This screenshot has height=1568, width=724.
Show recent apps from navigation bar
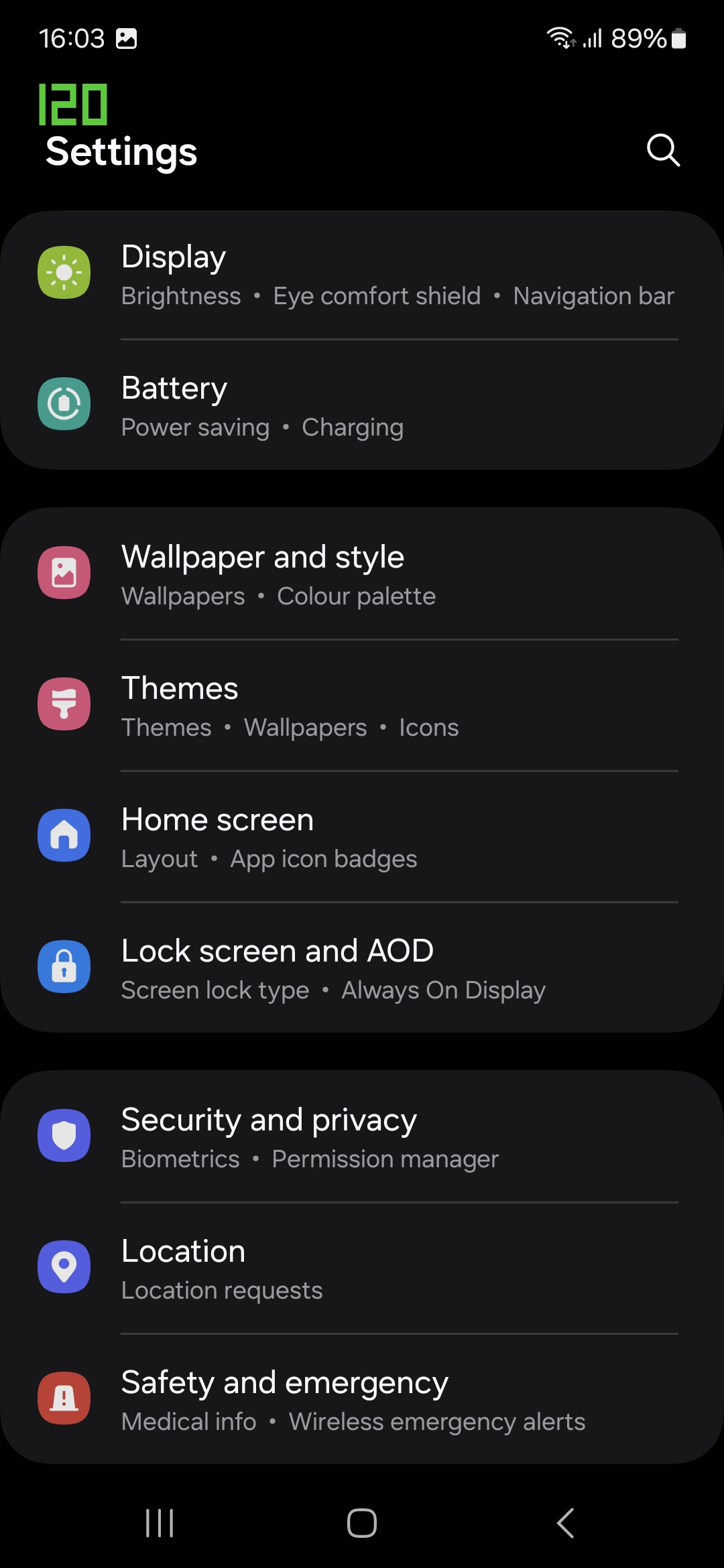(160, 1523)
